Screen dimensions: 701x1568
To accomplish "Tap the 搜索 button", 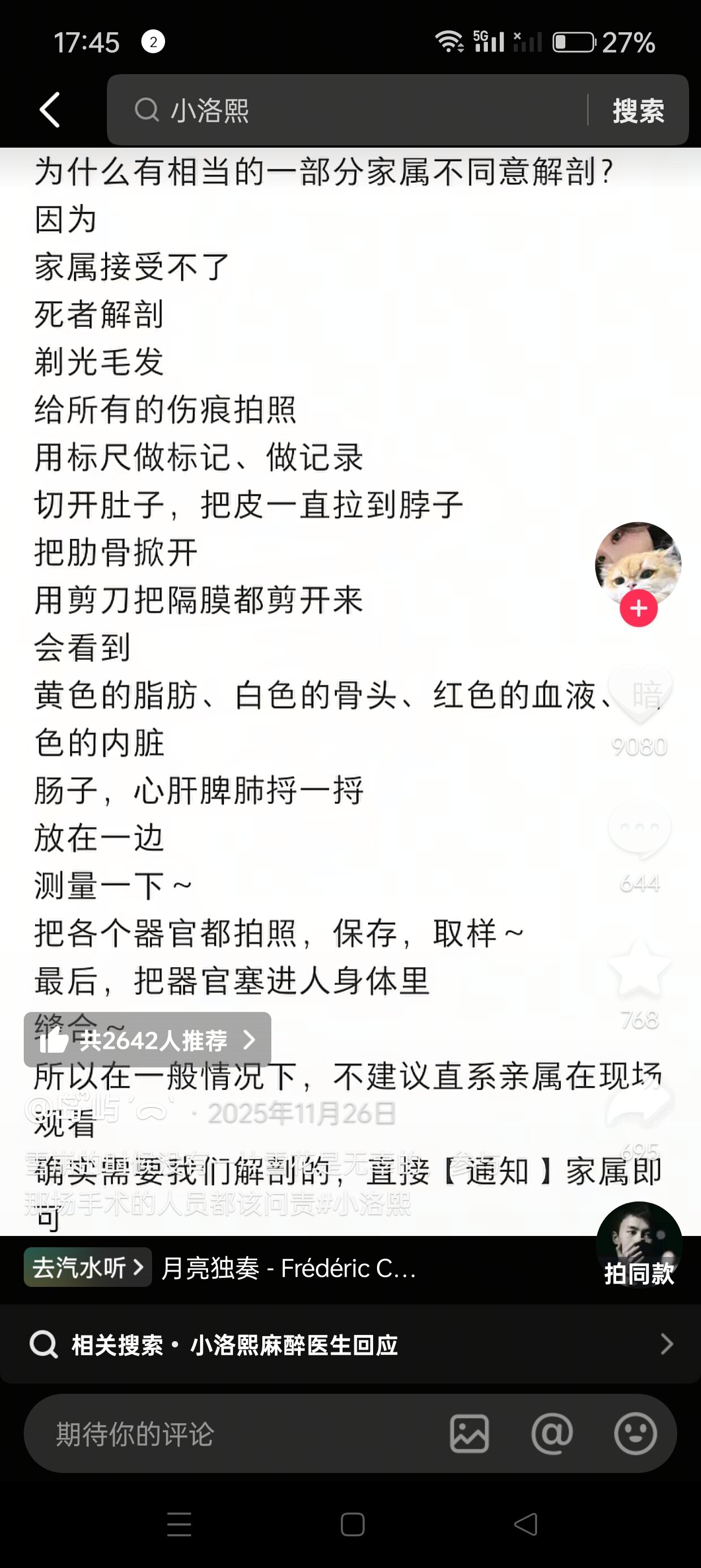I will pos(638,111).
